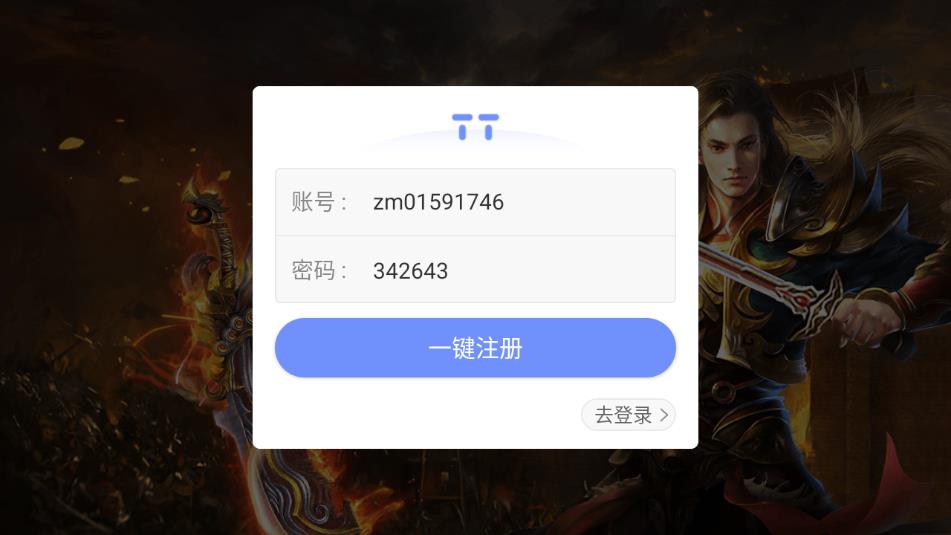The image size is (951, 535).
Task: Tap the 一键注册 button
Action: click(x=475, y=348)
